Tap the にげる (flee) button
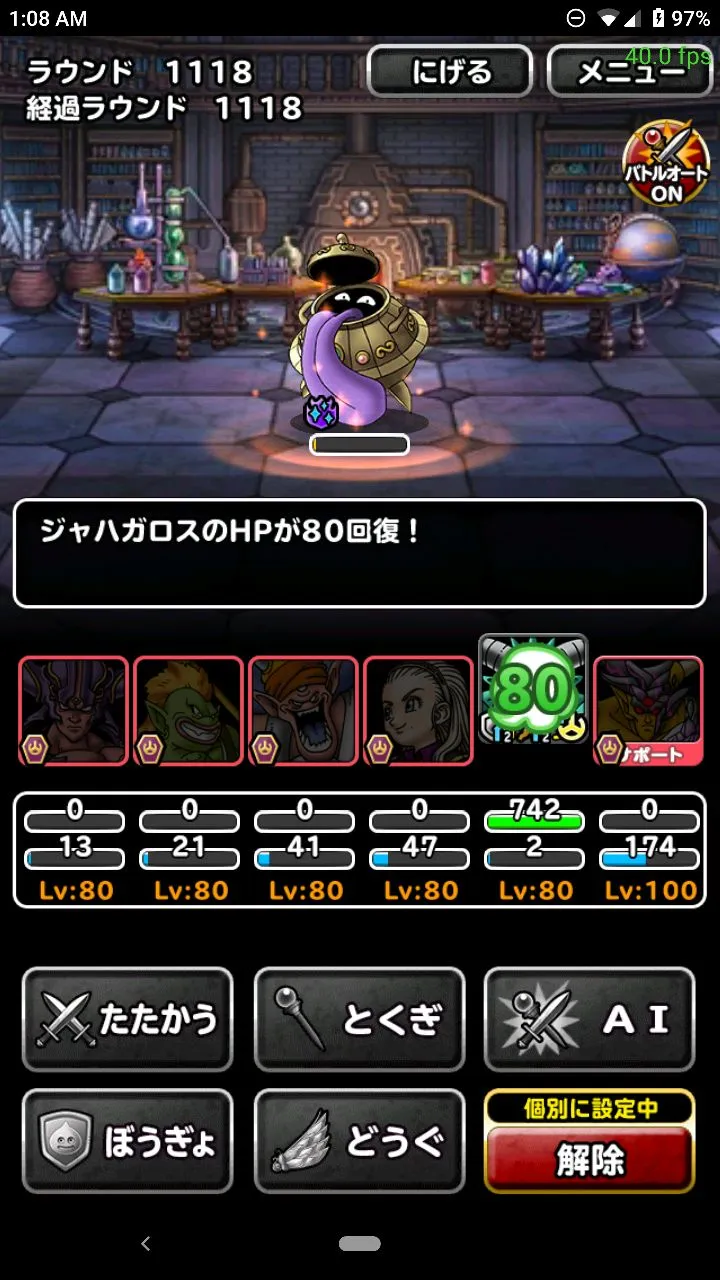The height and width of the screenshot is (1280, 720). point(450,72)
